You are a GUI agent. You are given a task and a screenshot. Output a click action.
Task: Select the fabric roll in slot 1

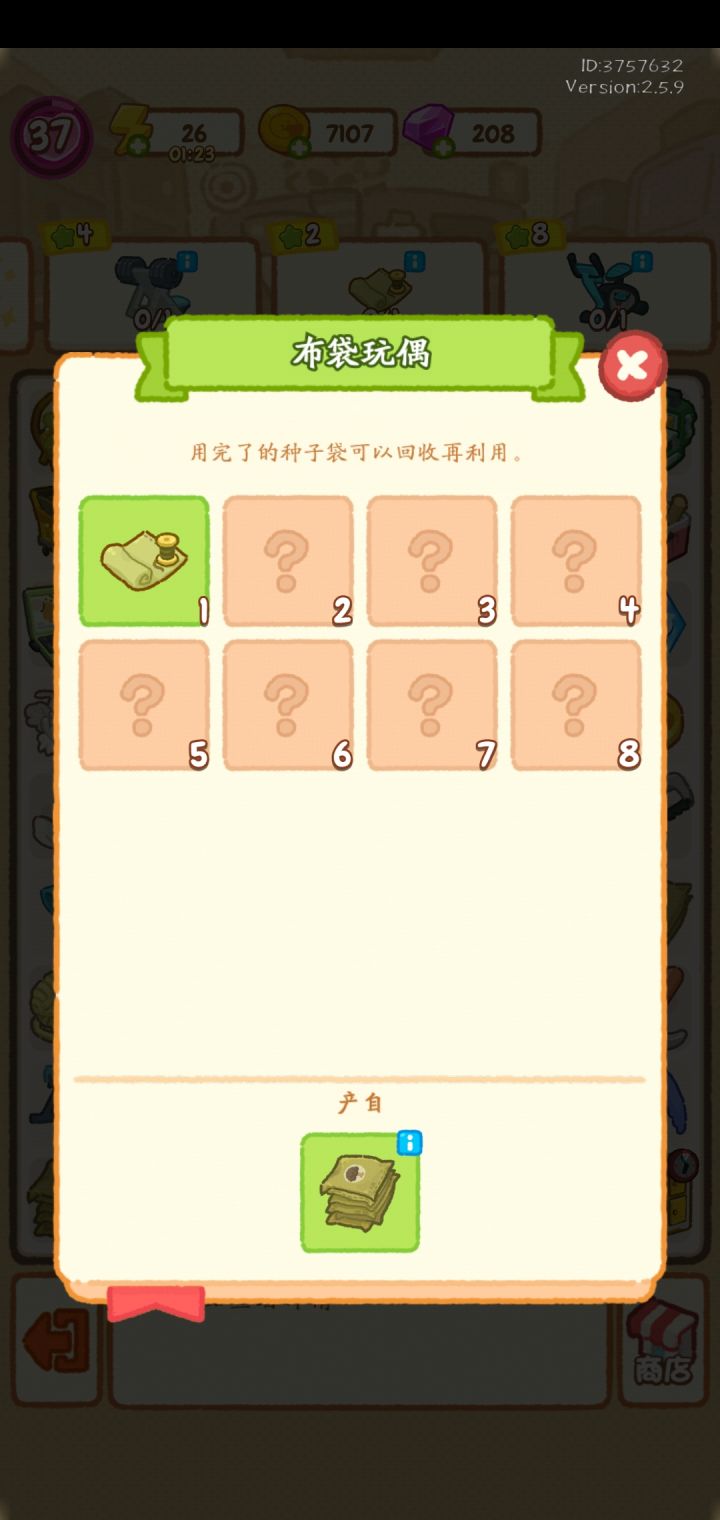point(143,558)
